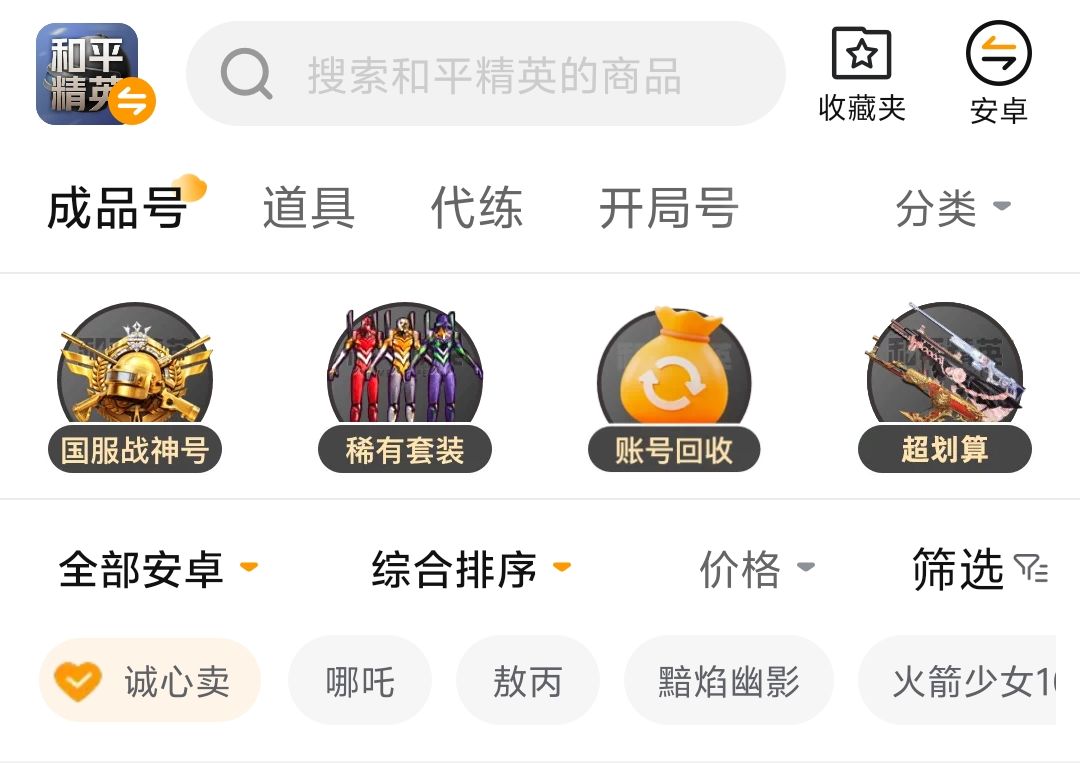Screen dimensions: 1080x763
Task: Open the 开局号 tab
Action: (668, 209)
